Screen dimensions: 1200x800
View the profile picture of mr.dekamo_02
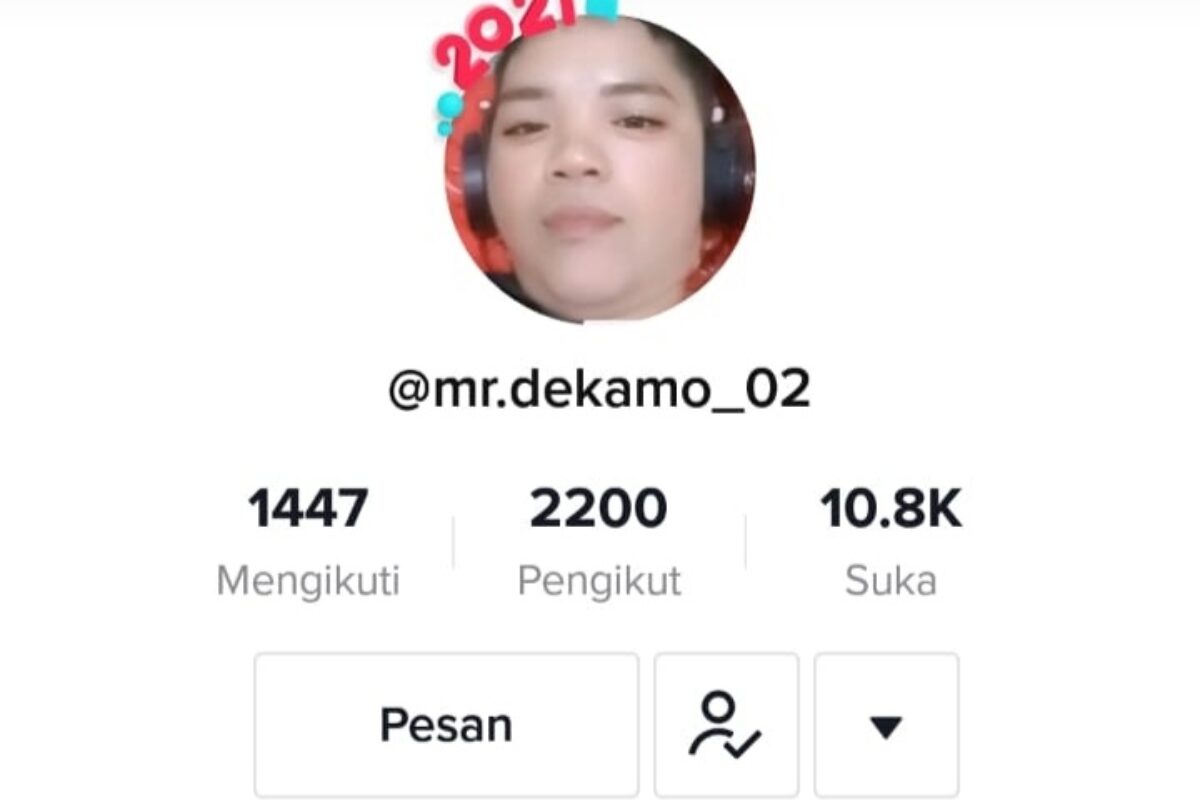click(x=600, y=170)
